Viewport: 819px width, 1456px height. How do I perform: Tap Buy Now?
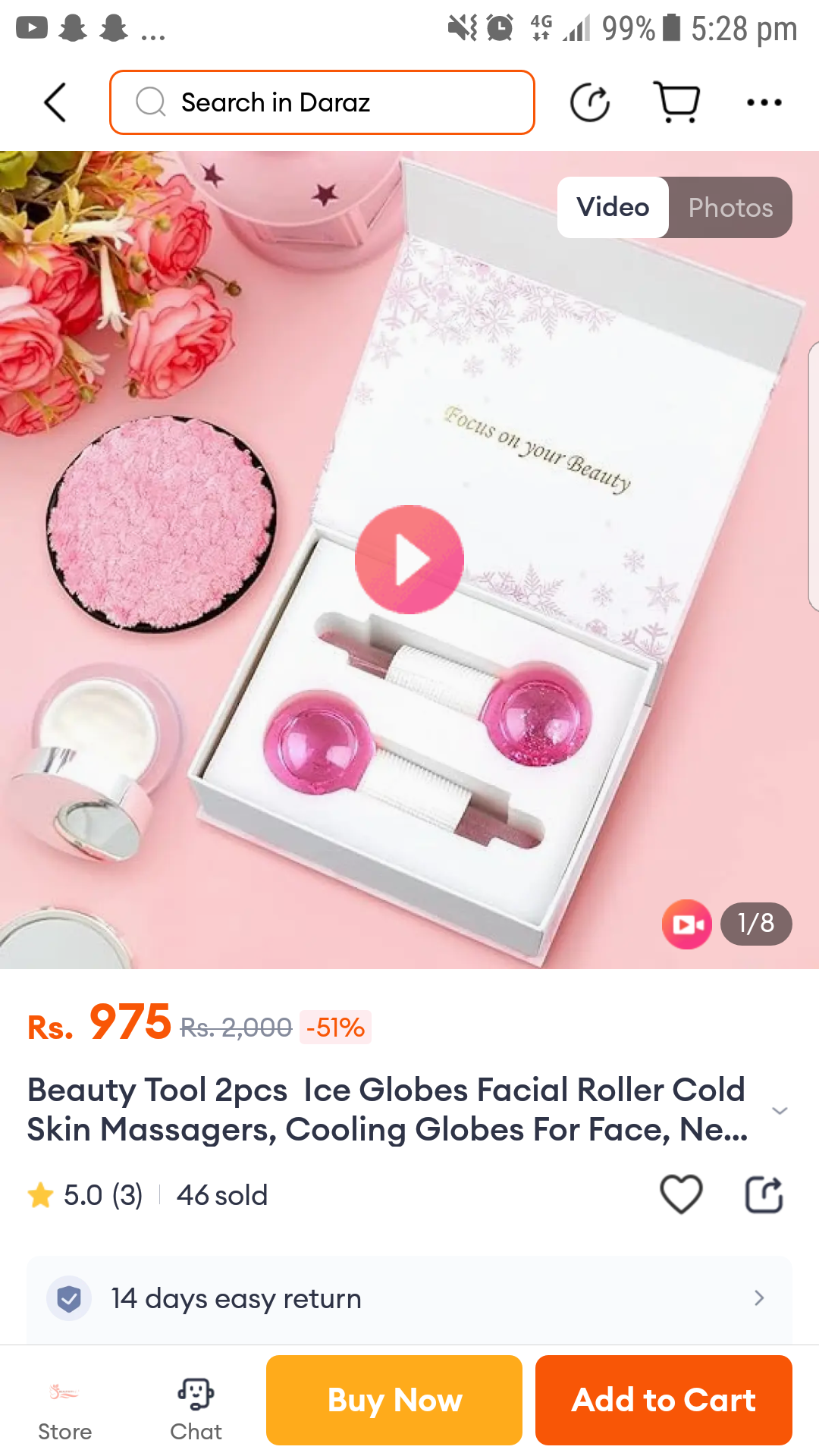point(394,1400)
